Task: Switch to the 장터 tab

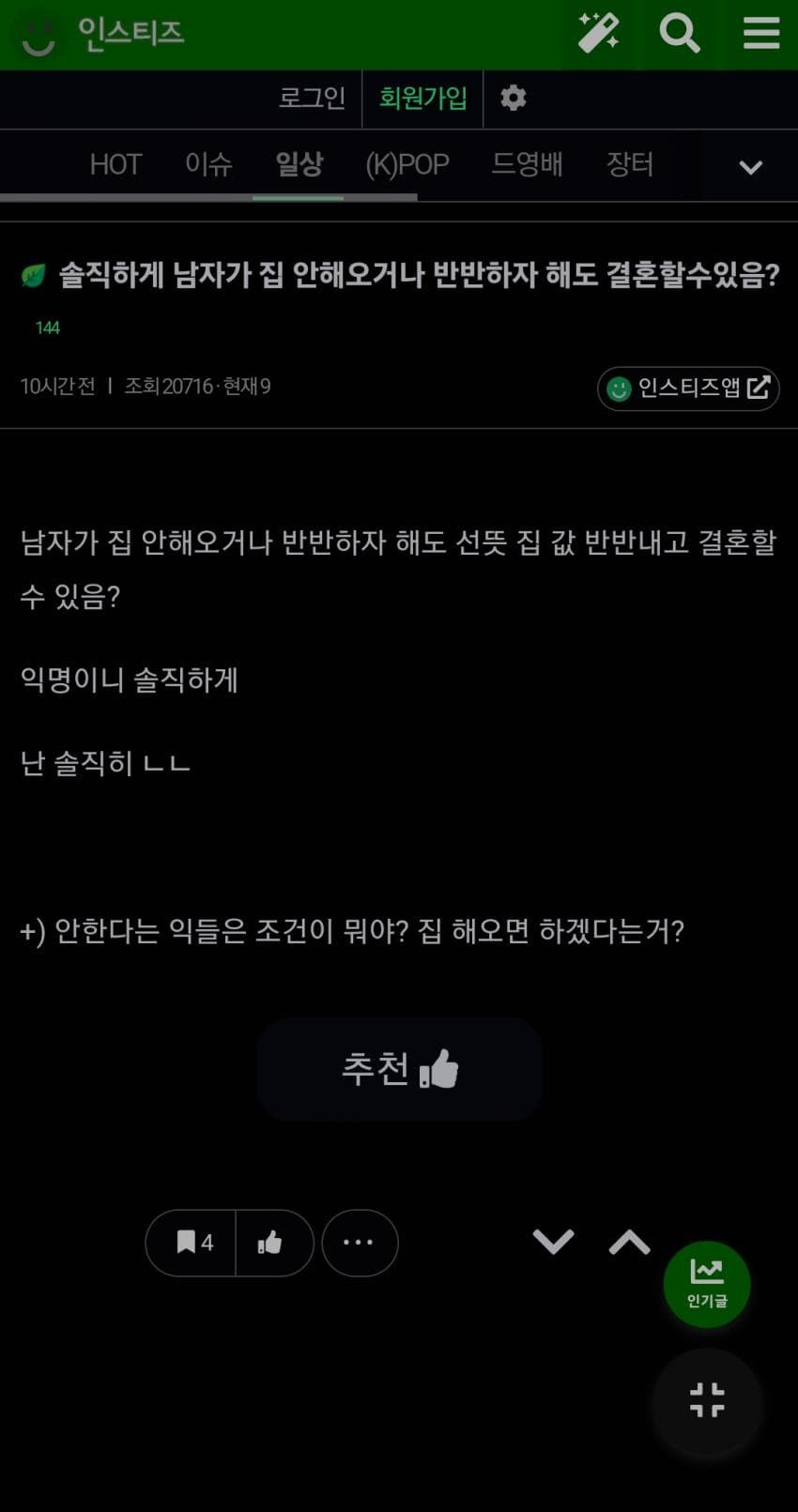Action: click(629, 164)
